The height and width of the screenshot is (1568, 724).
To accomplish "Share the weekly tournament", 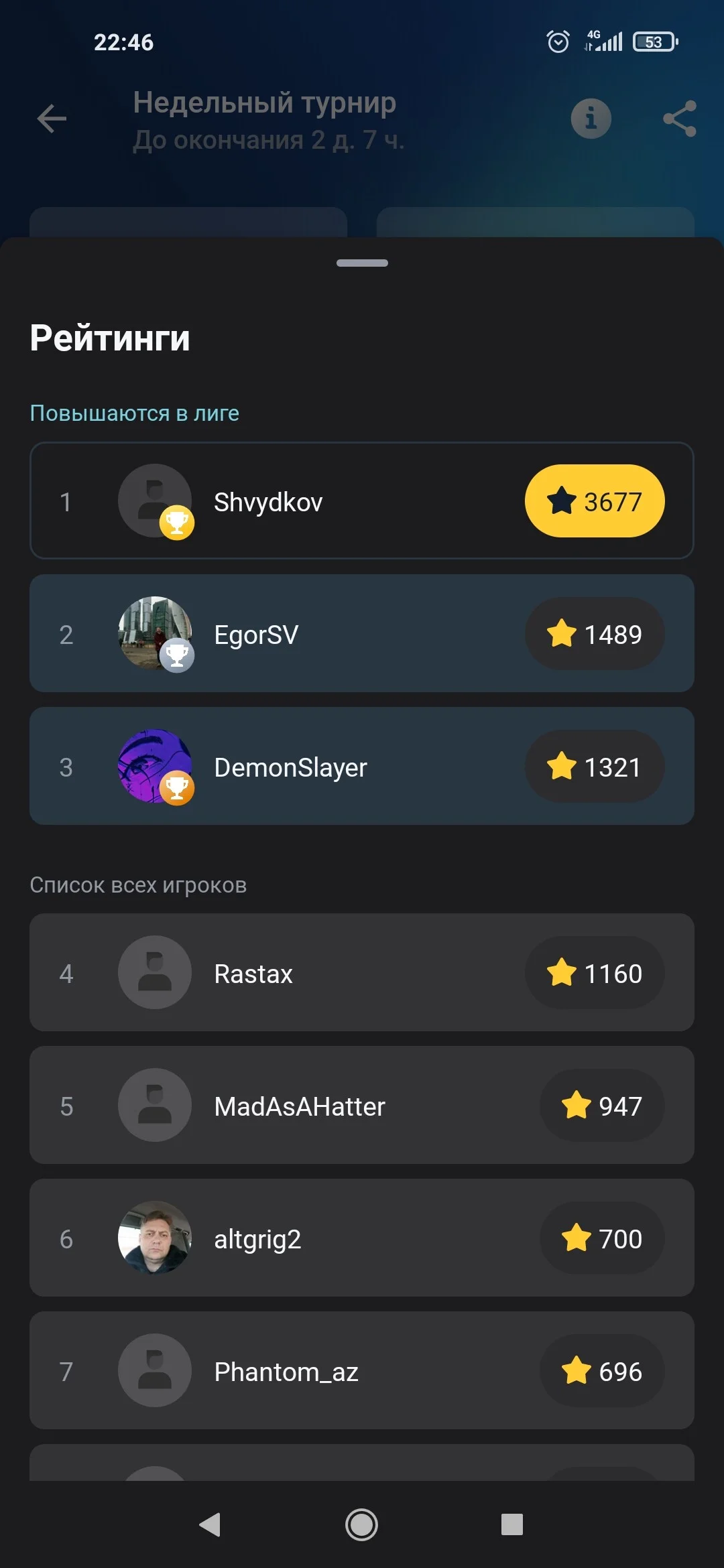I will point(680,119).
